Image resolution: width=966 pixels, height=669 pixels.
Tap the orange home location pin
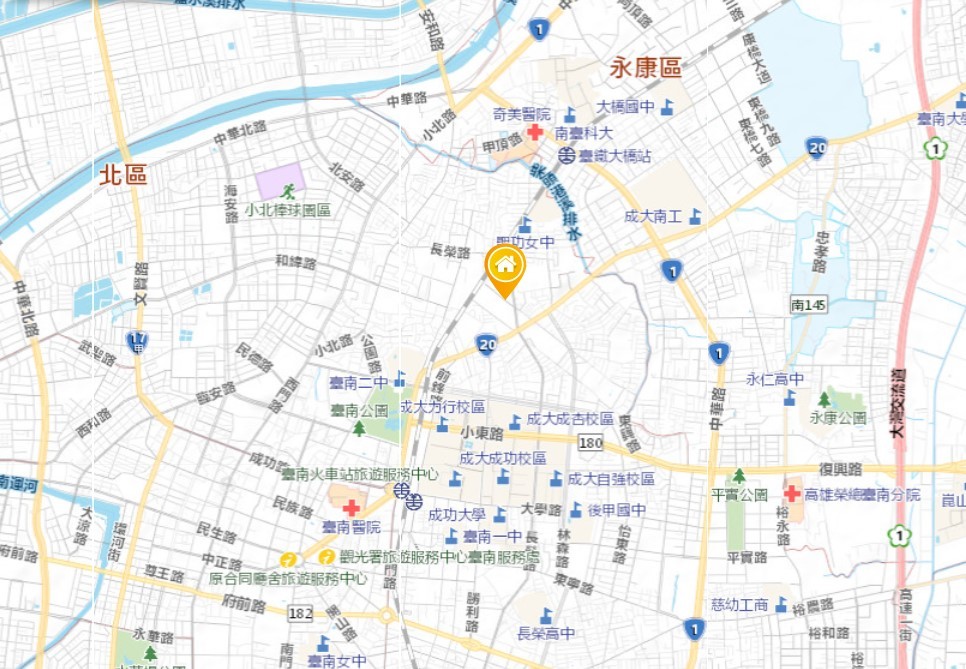(505, 268)
